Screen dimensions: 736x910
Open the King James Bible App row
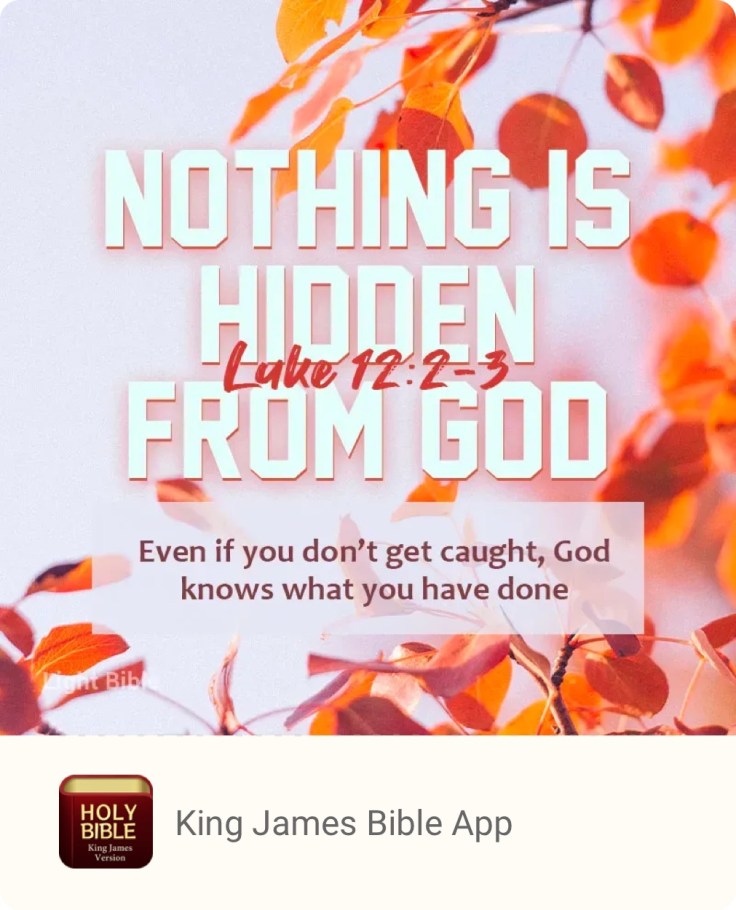[343, 823]
